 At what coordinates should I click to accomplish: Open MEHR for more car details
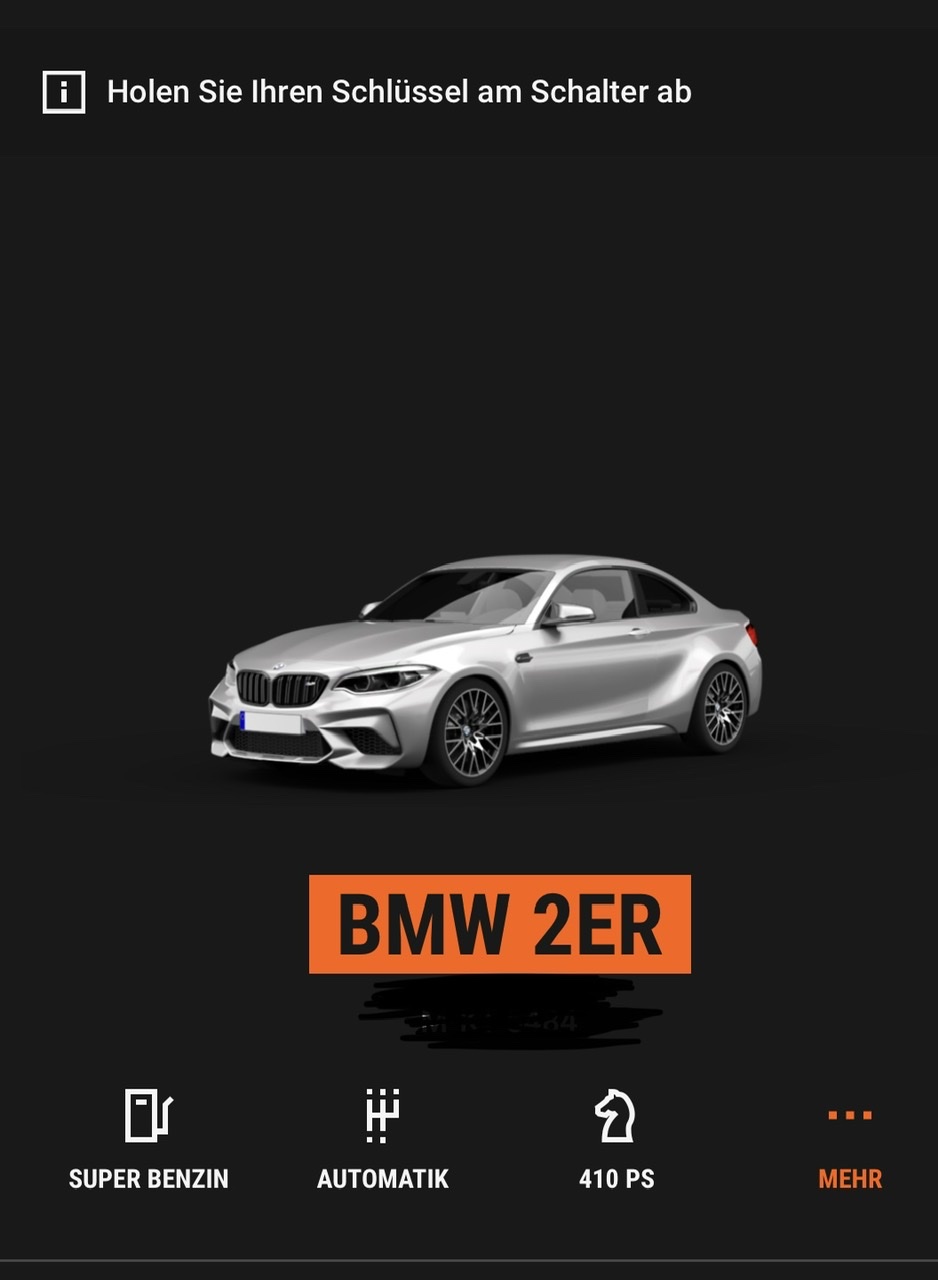[850, 1148]
